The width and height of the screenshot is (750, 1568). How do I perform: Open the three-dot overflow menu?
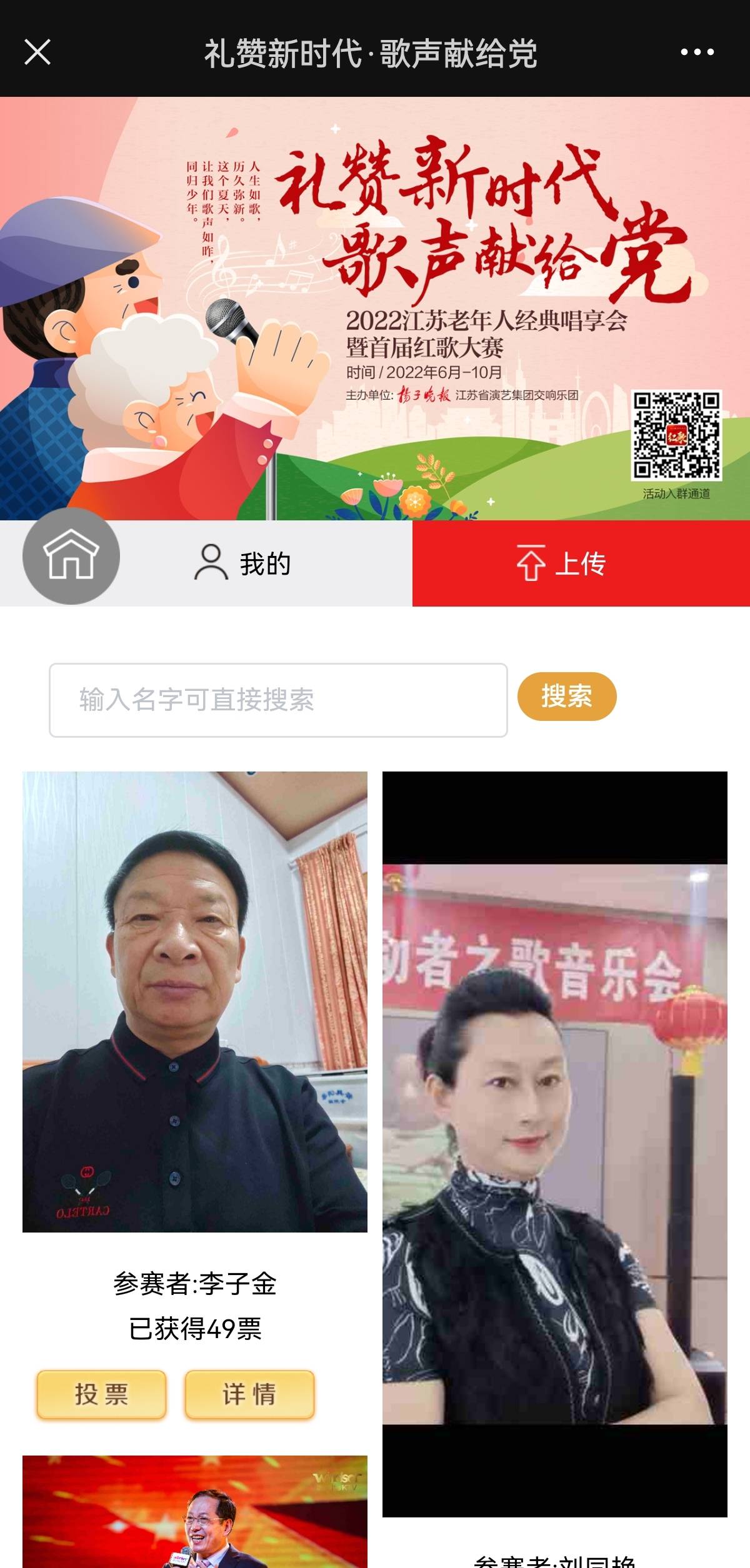[x=697, y=52]
